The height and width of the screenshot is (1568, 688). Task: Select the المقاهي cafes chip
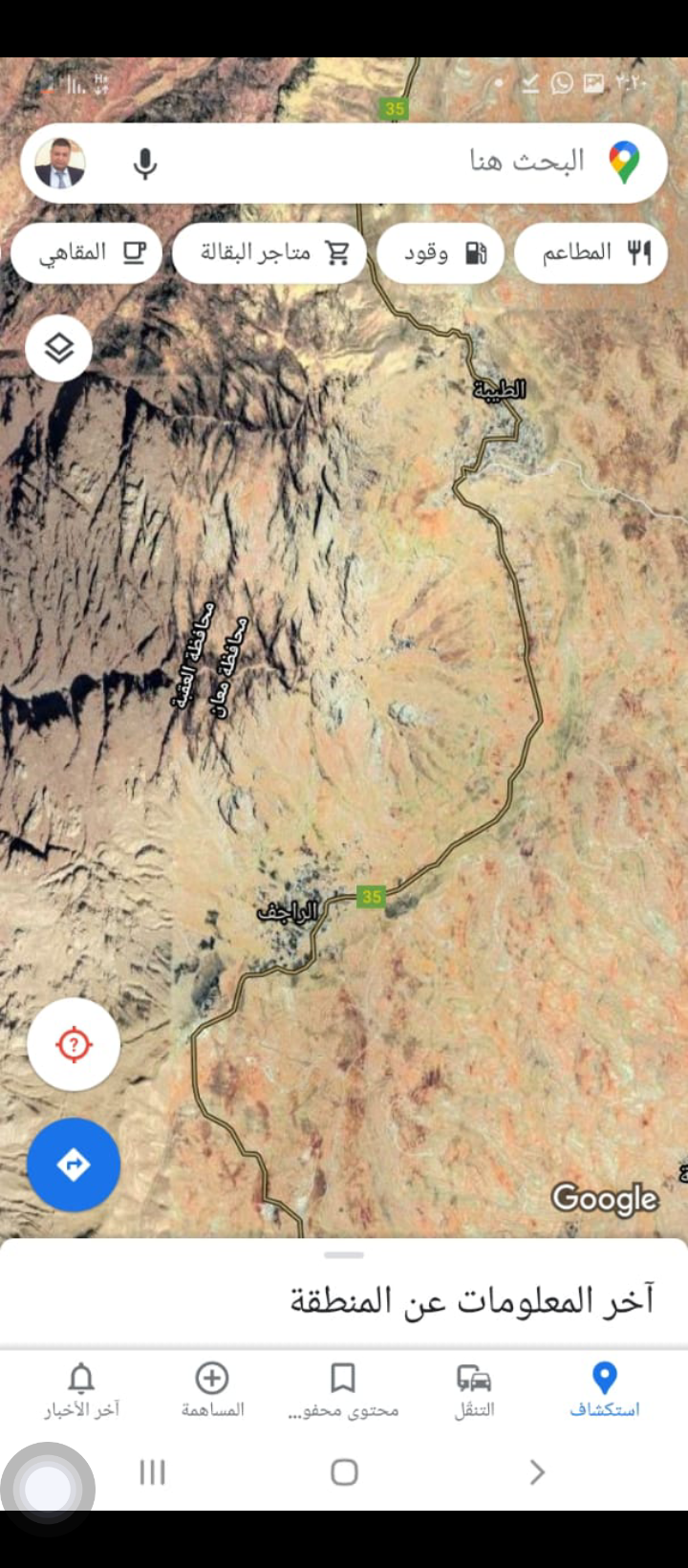coord(88,253)
